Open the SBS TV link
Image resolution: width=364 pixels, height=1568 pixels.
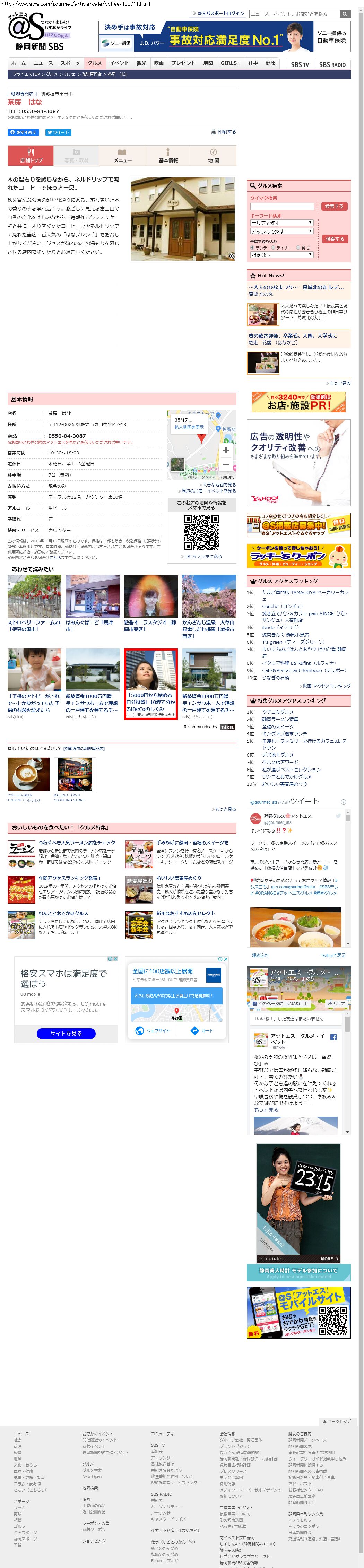300,64
